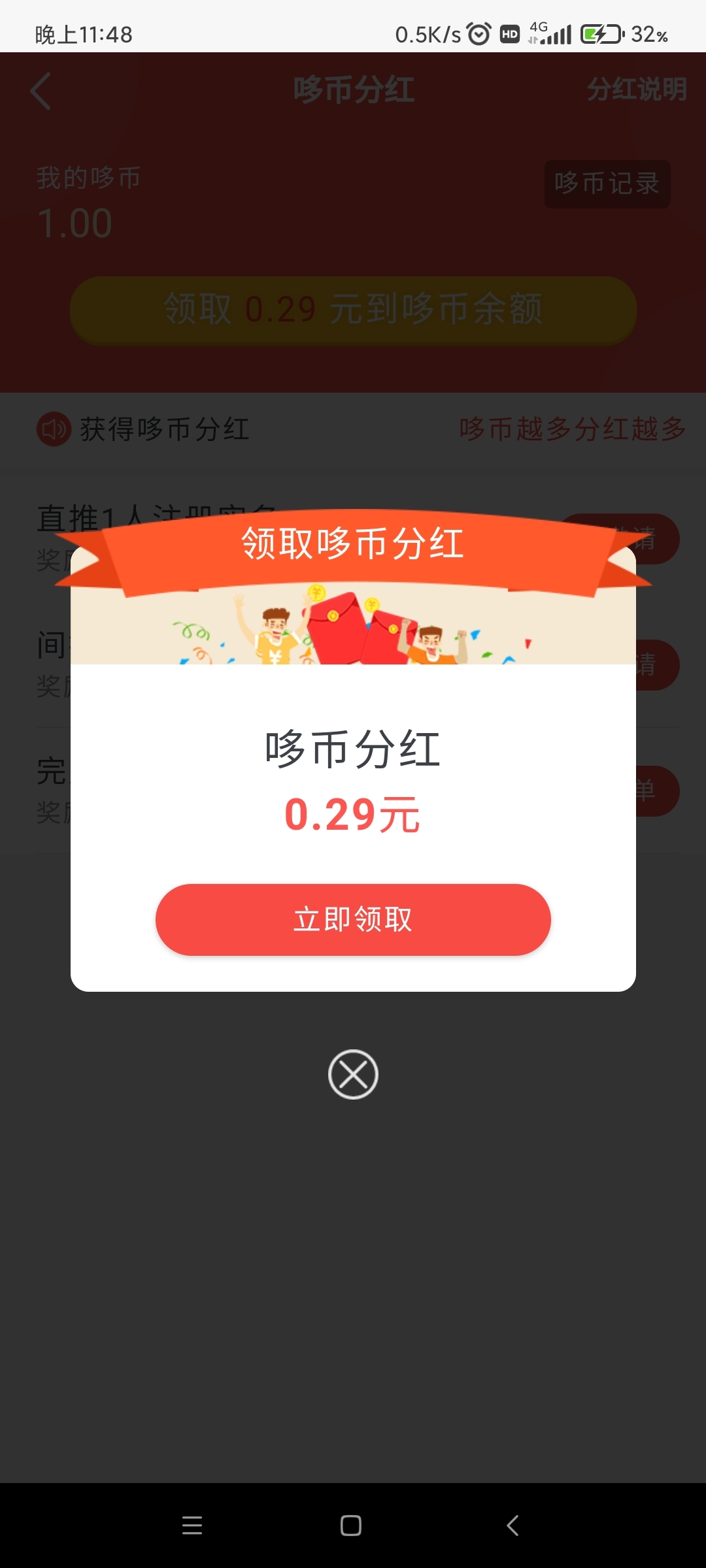Open 分红说明 at top right
This screenshot has width=706, height=1568.
coord(637,91)
